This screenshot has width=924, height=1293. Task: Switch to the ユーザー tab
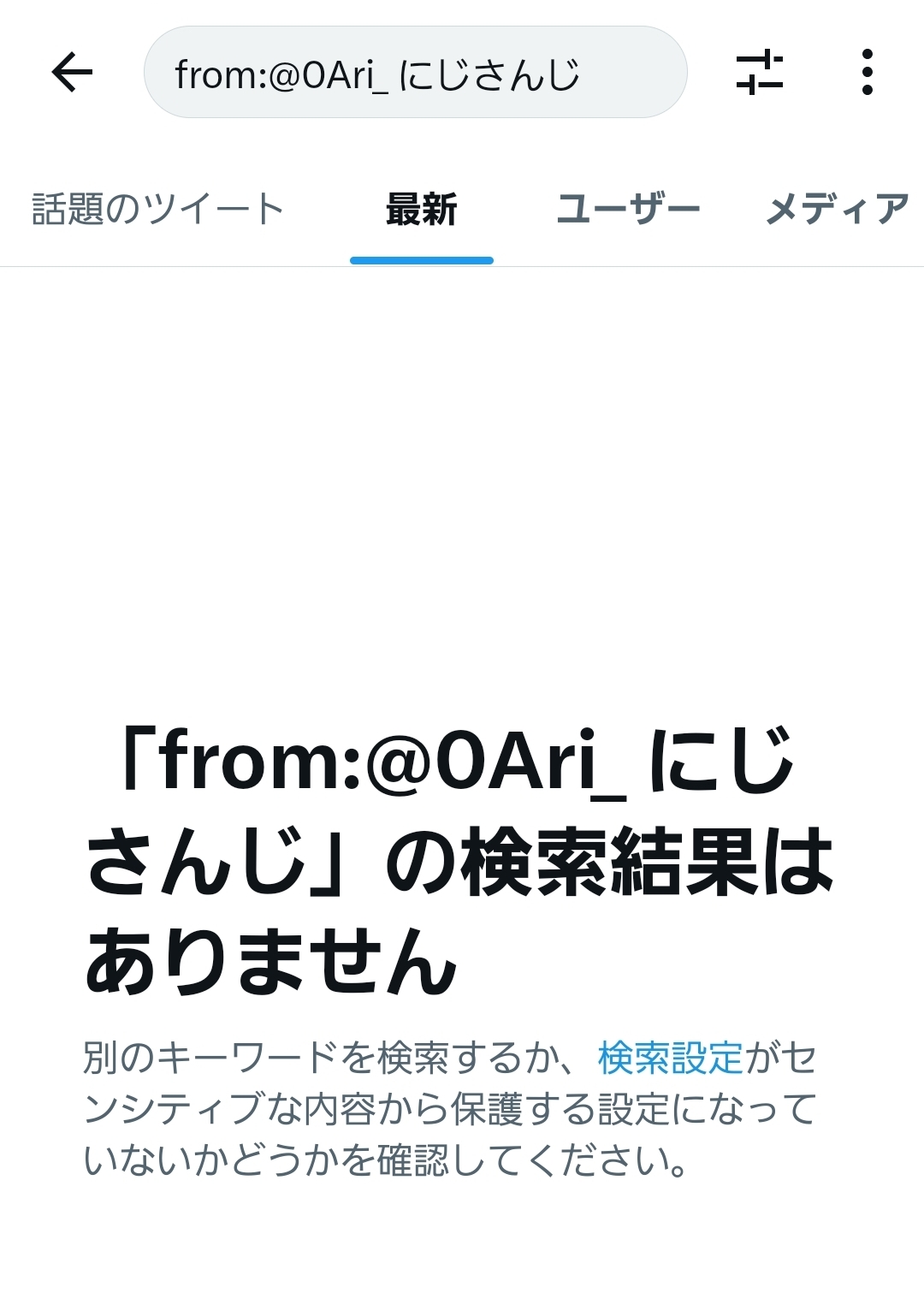(x=628, y=210)
